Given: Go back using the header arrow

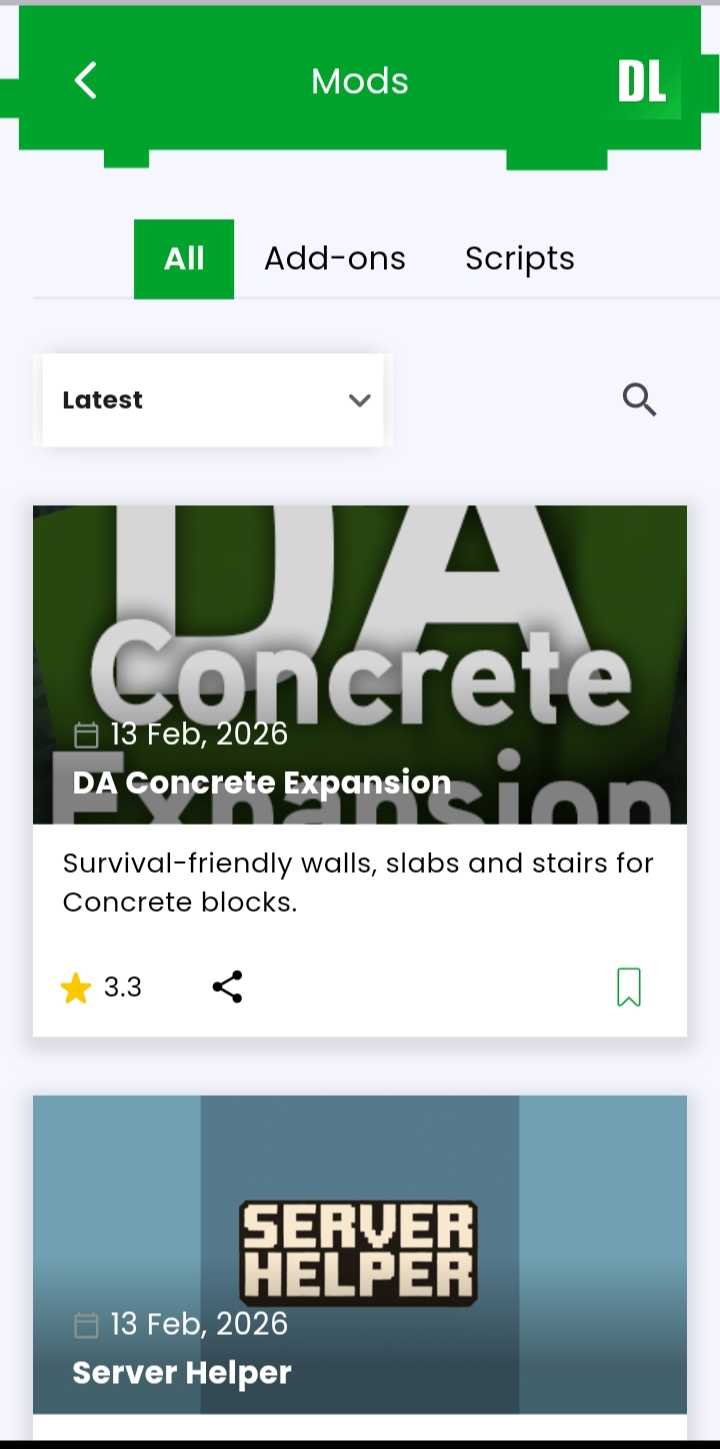Looking at the screenshot, I should click(x=86, y=81).
